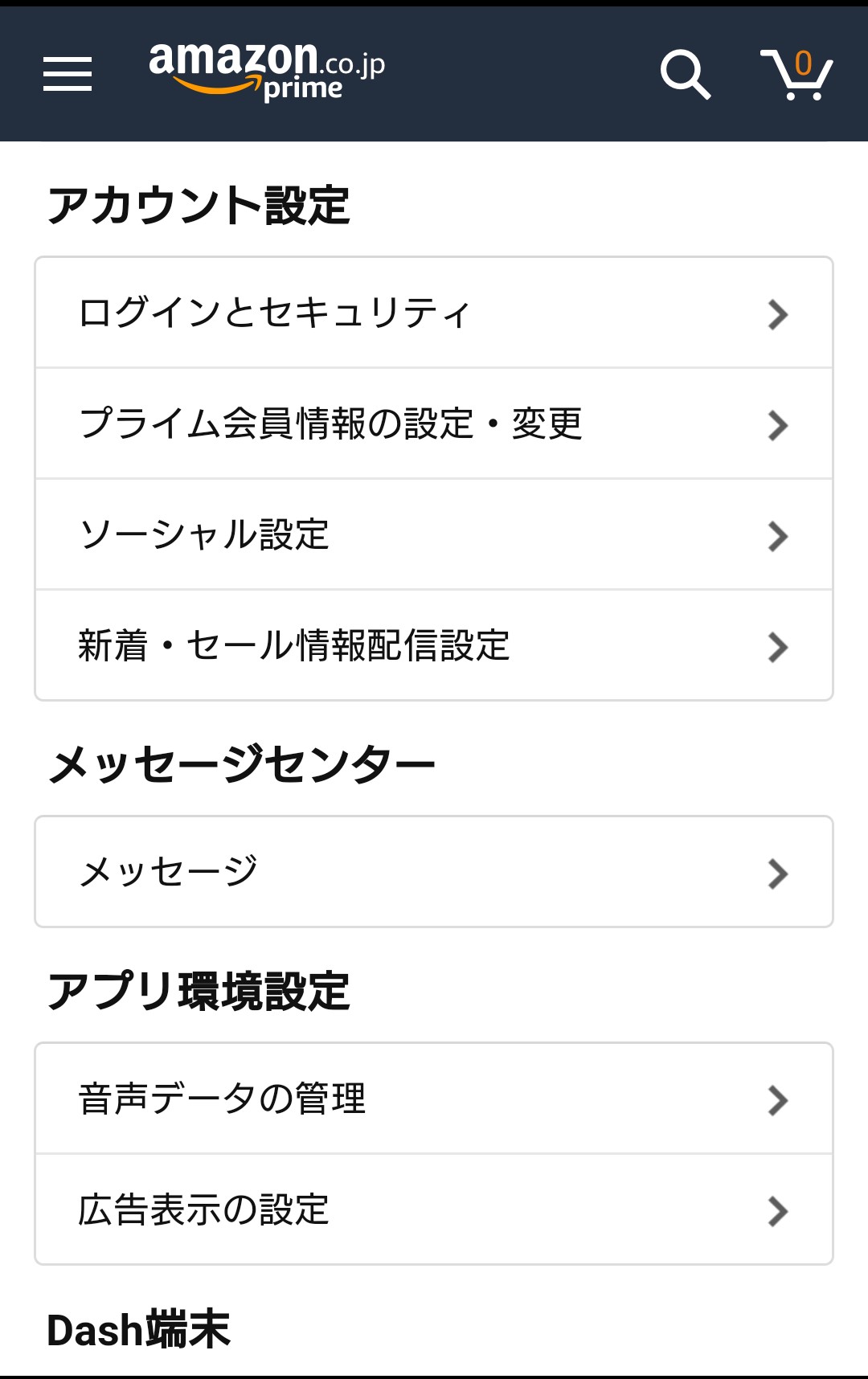Open the search icon
Viewport: 868px width, 1379px height.
[686, 74]
